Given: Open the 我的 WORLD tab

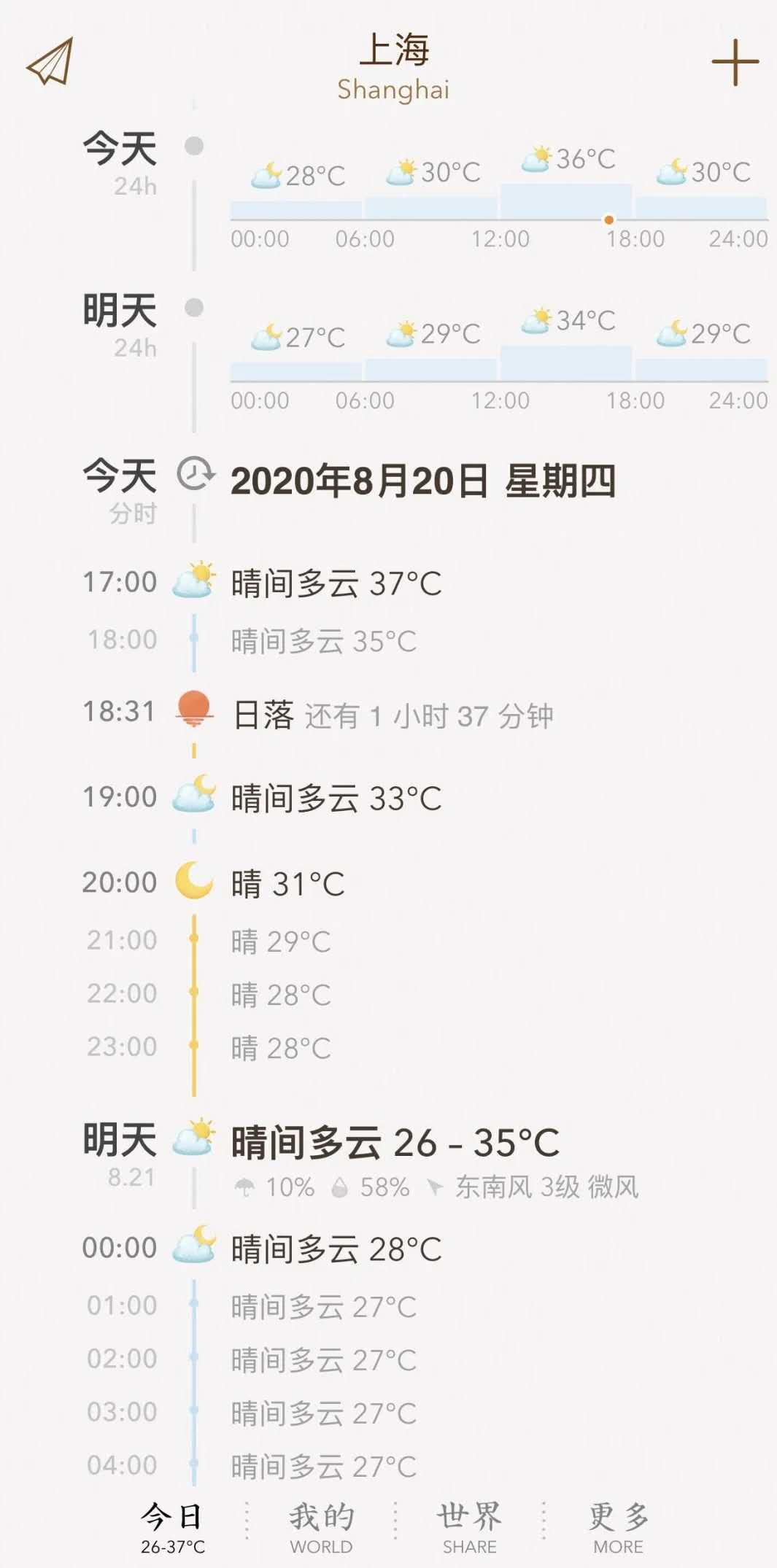Looking at the screenshot, I should (321, 1528).
